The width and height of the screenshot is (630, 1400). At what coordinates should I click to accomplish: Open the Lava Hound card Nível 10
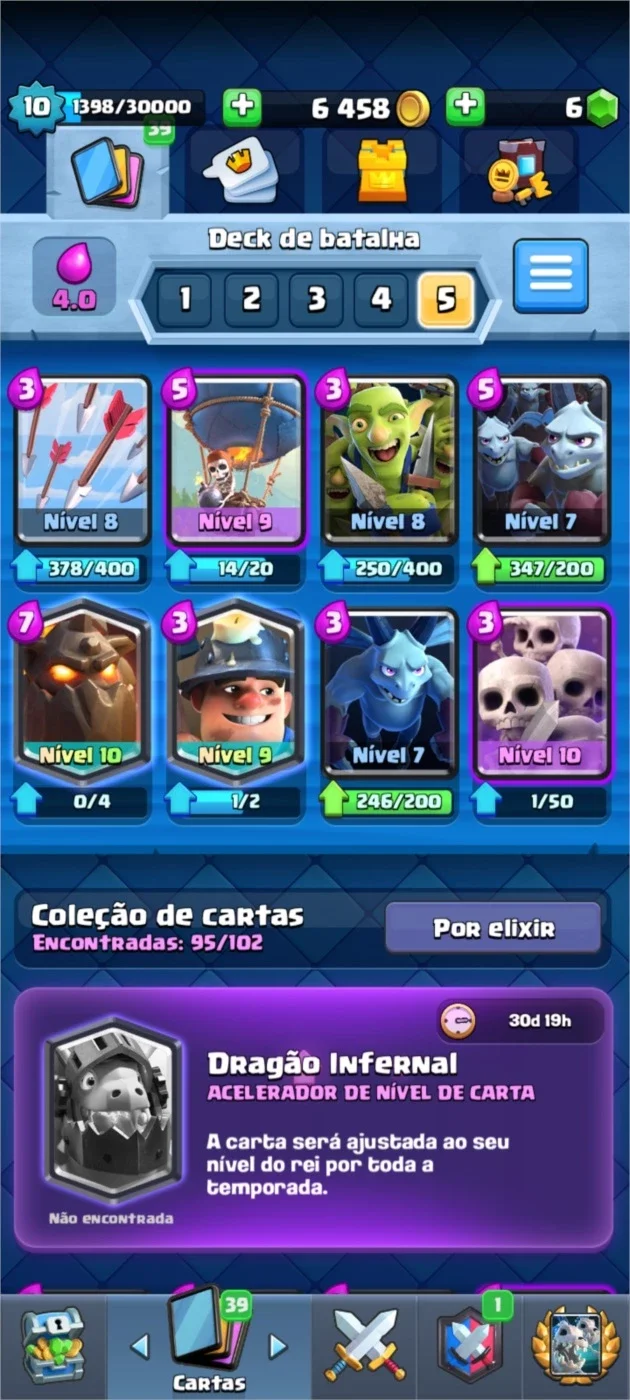click(81, 692)
